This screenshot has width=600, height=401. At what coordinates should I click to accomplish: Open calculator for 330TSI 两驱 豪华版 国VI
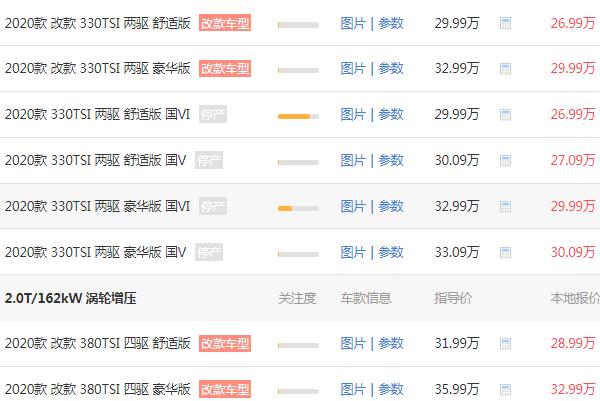(x=505, y=207)
